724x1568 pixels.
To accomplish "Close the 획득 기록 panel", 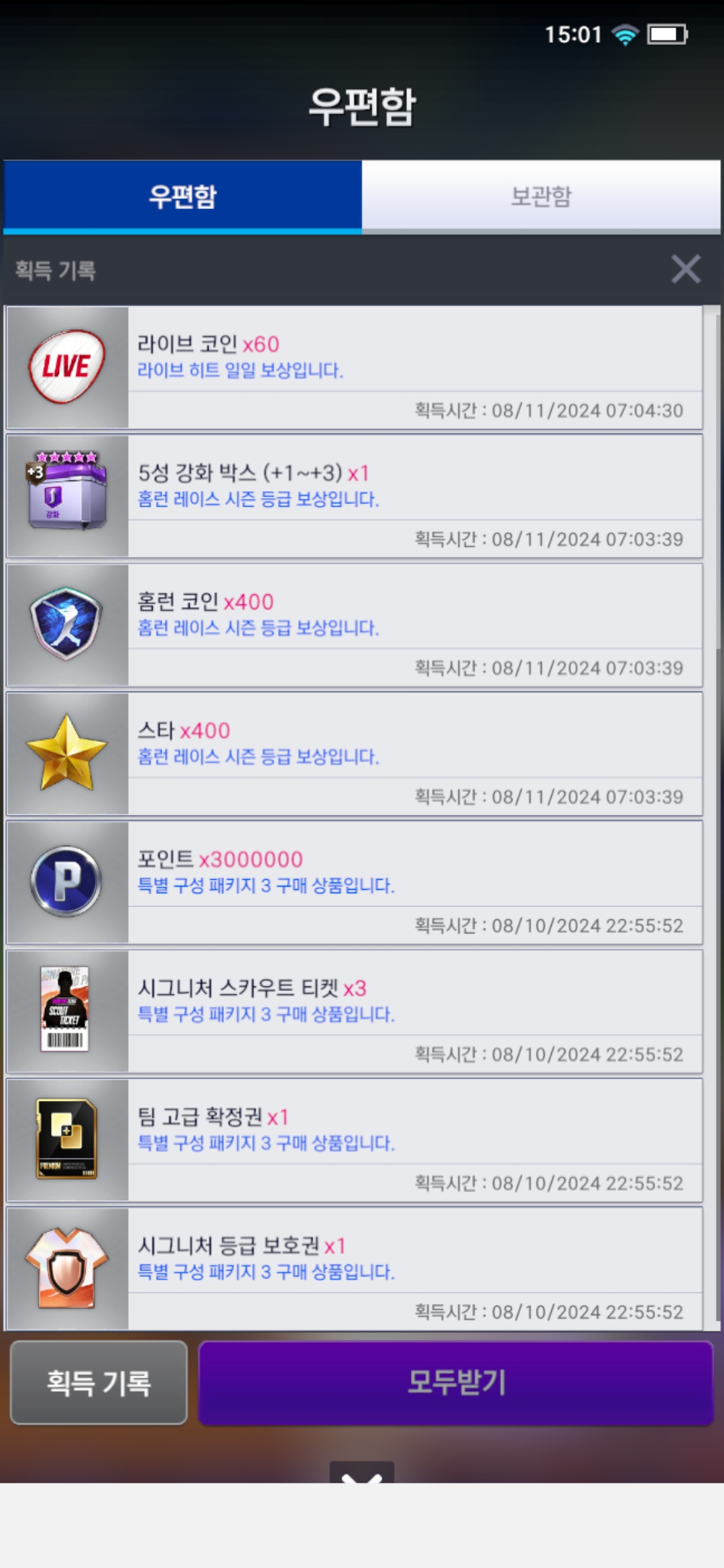I will coord(686,269).
